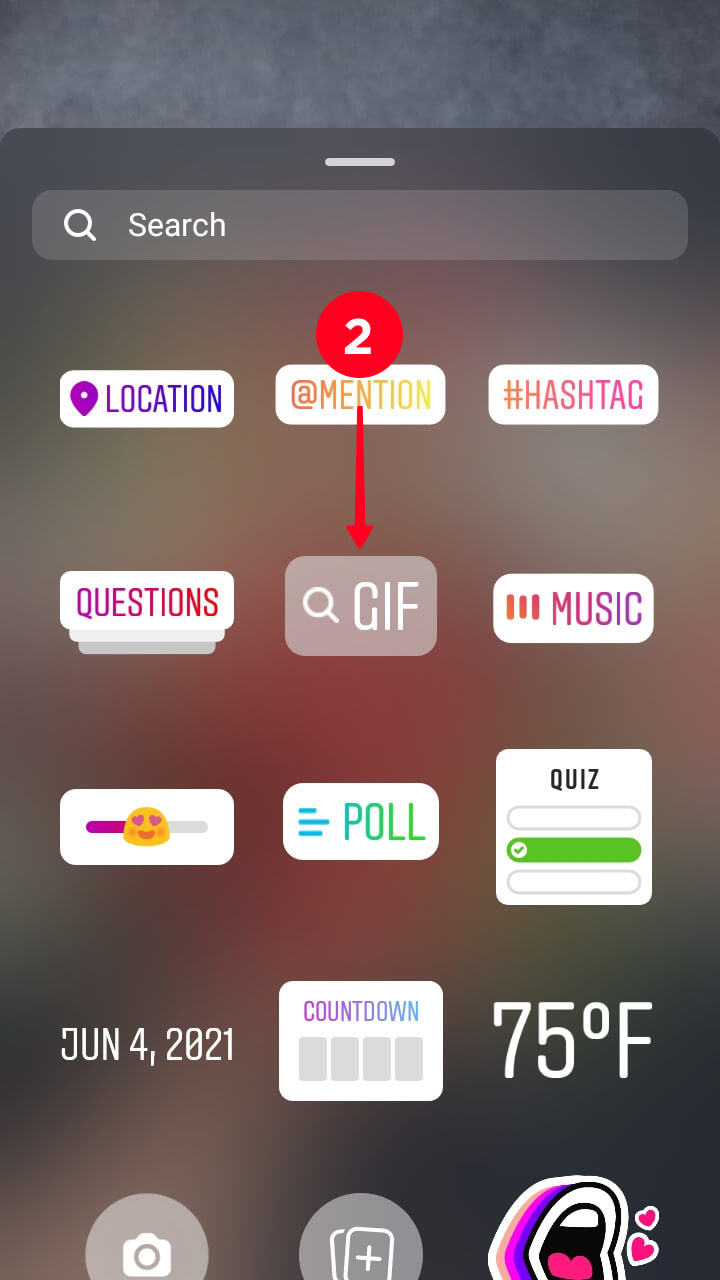Select the Poll sticker
The width and height of the screenshot is (720, 1280).
coord(361,822)
